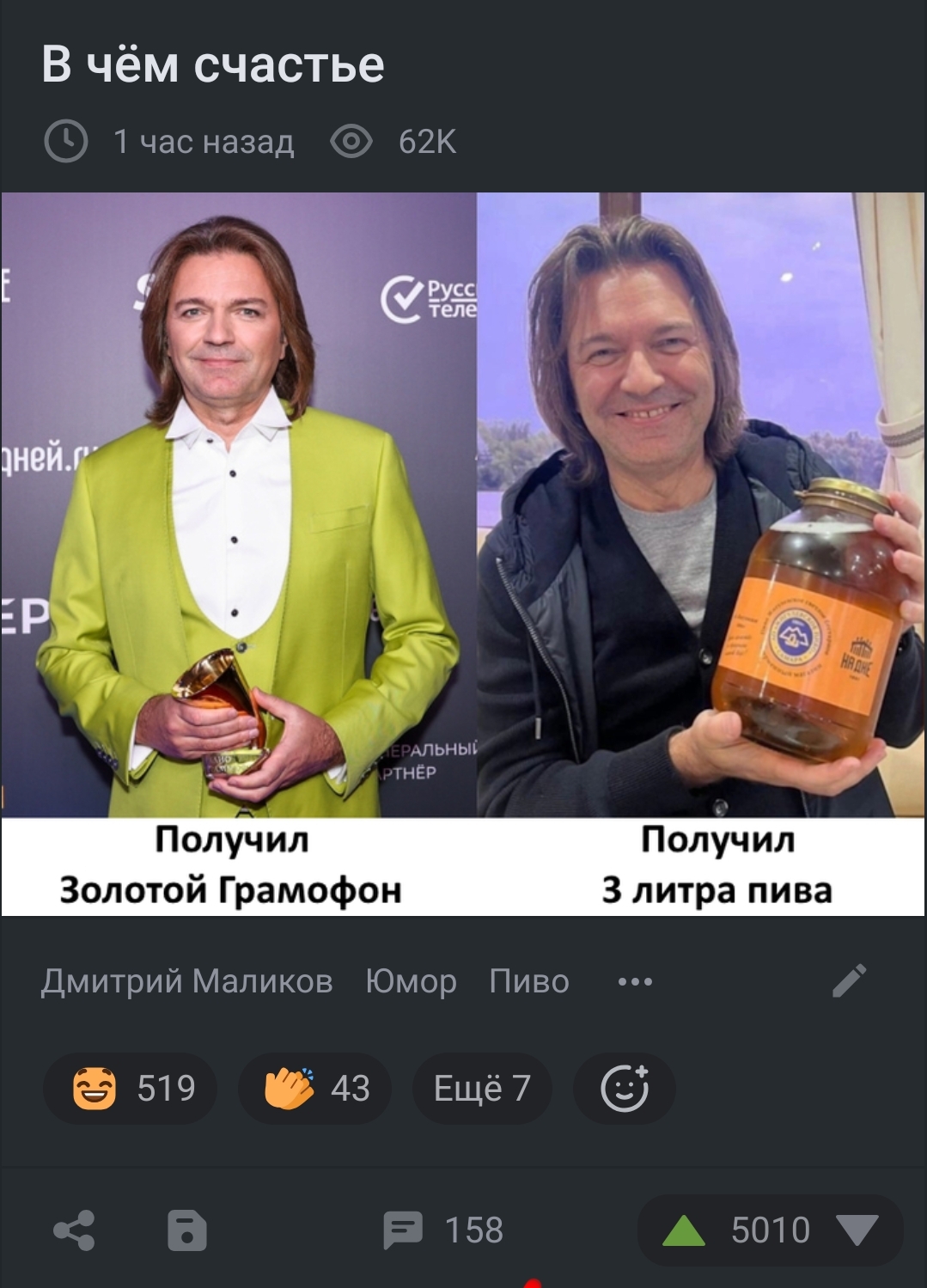Open the Пиво tag
The image size is (927, 1288).
(x=529, y=981)
